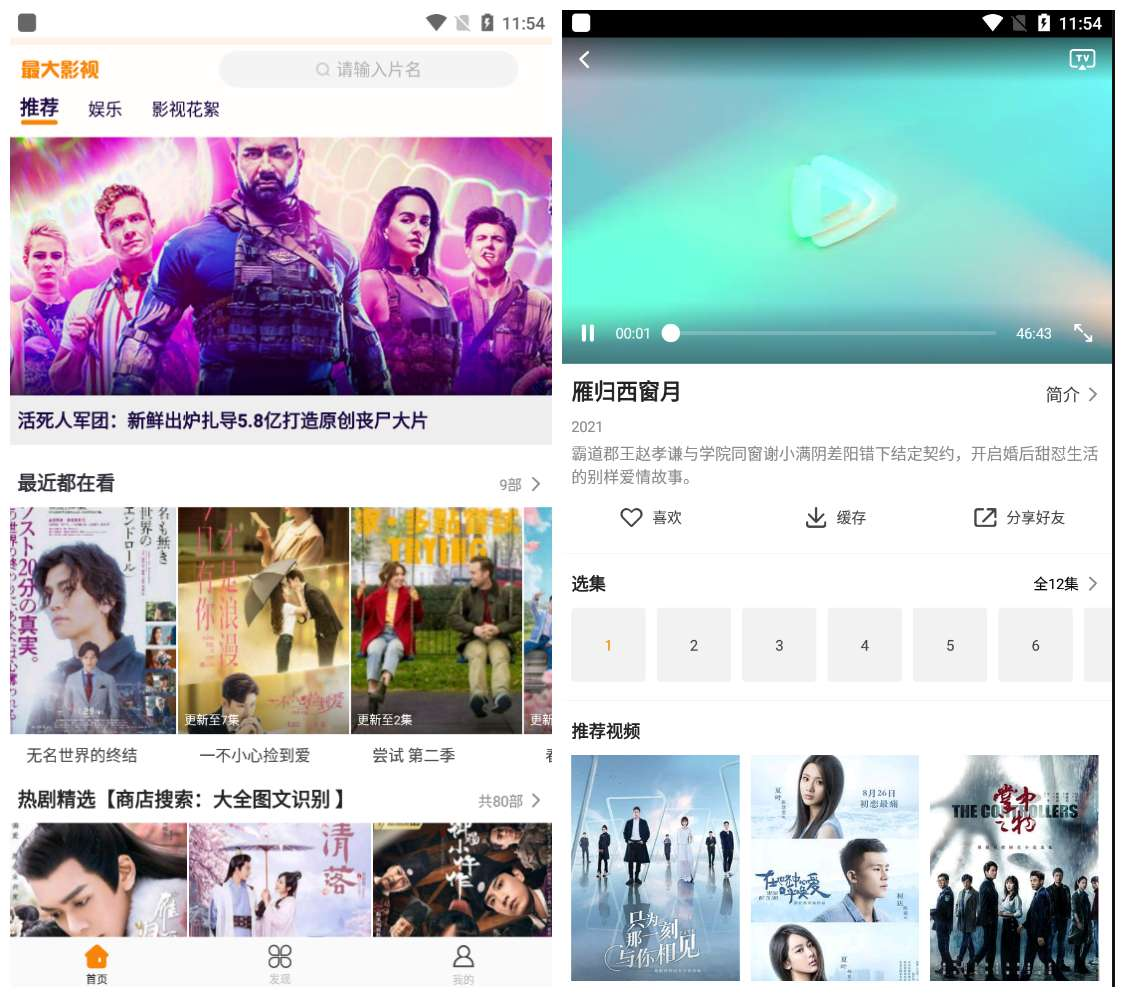
Task: Go back from the video player
Action: 585,60
